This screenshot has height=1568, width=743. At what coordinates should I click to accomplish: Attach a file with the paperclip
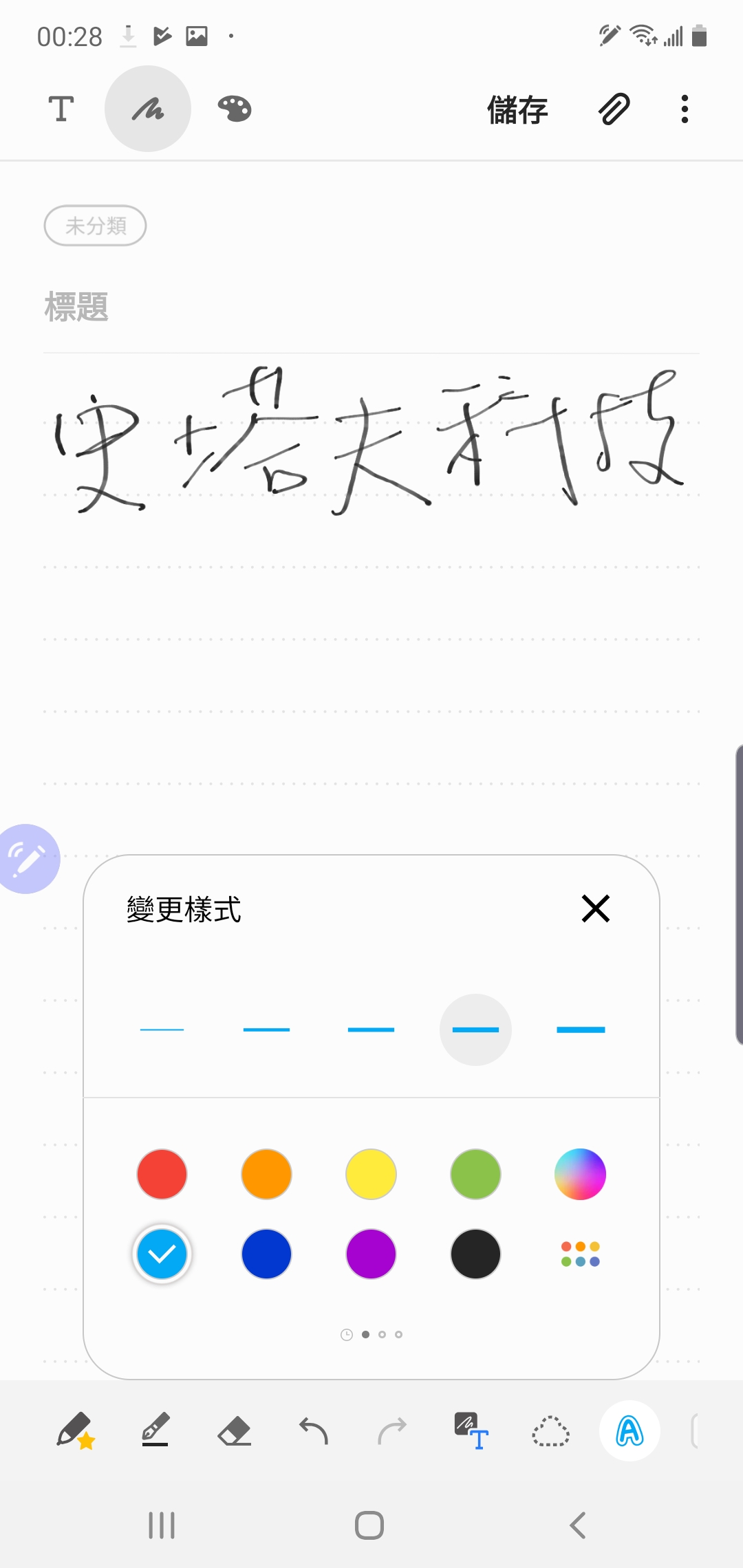(x=614, y=109)
